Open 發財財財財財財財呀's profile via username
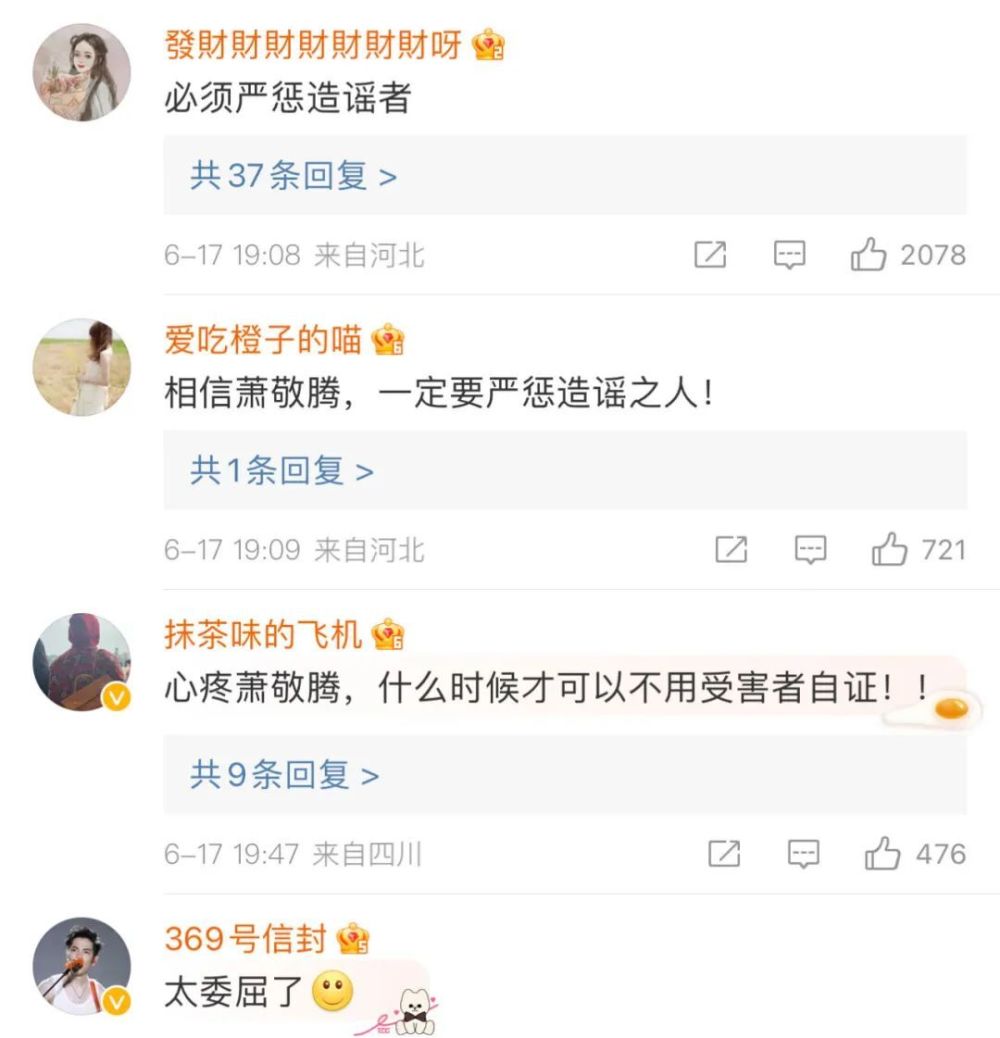 pos(312,45)
